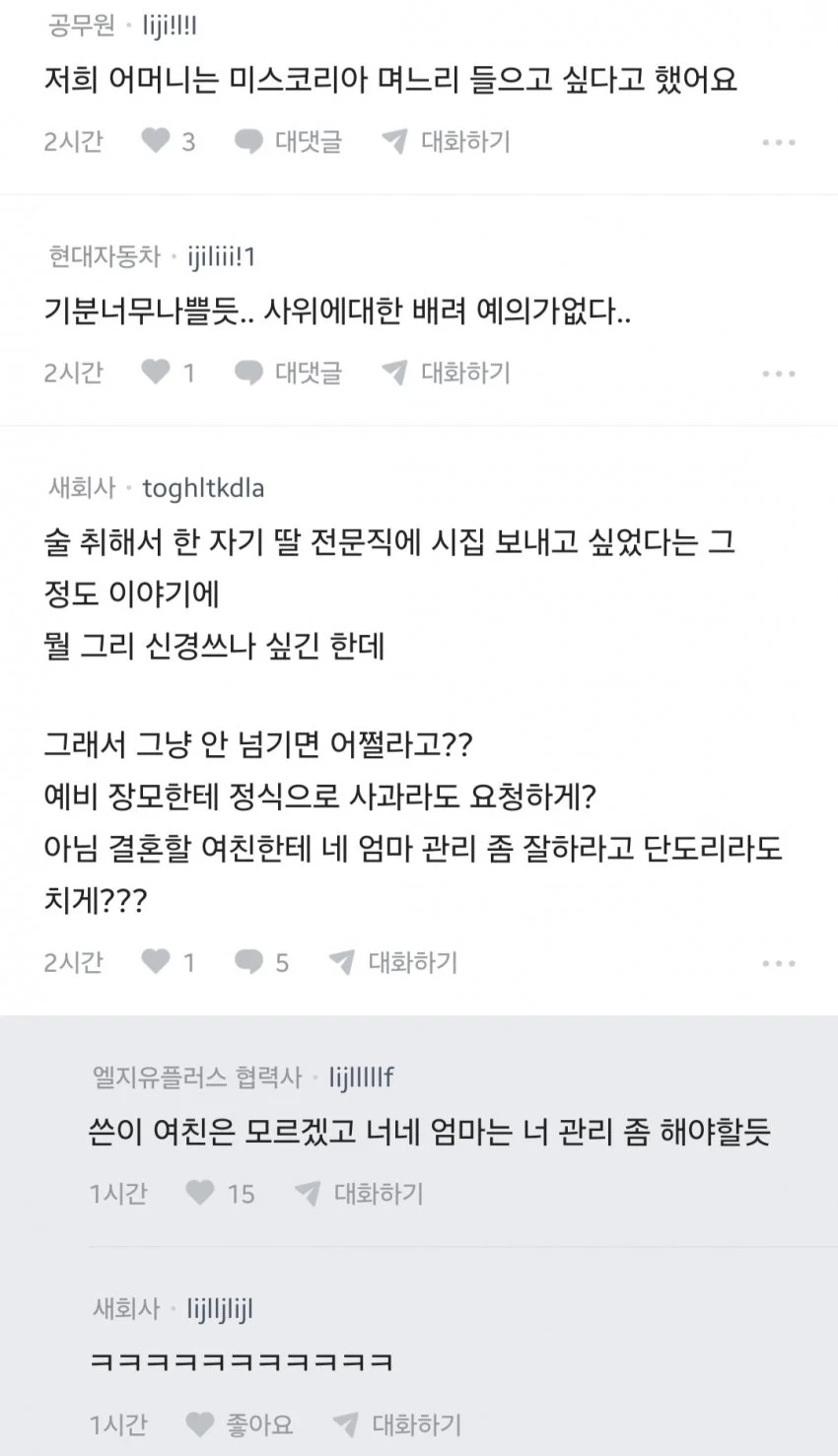838x1456 pixels.
Task: Open the overflow menu on the 현대자동차 comment
Action: point(778,374)
